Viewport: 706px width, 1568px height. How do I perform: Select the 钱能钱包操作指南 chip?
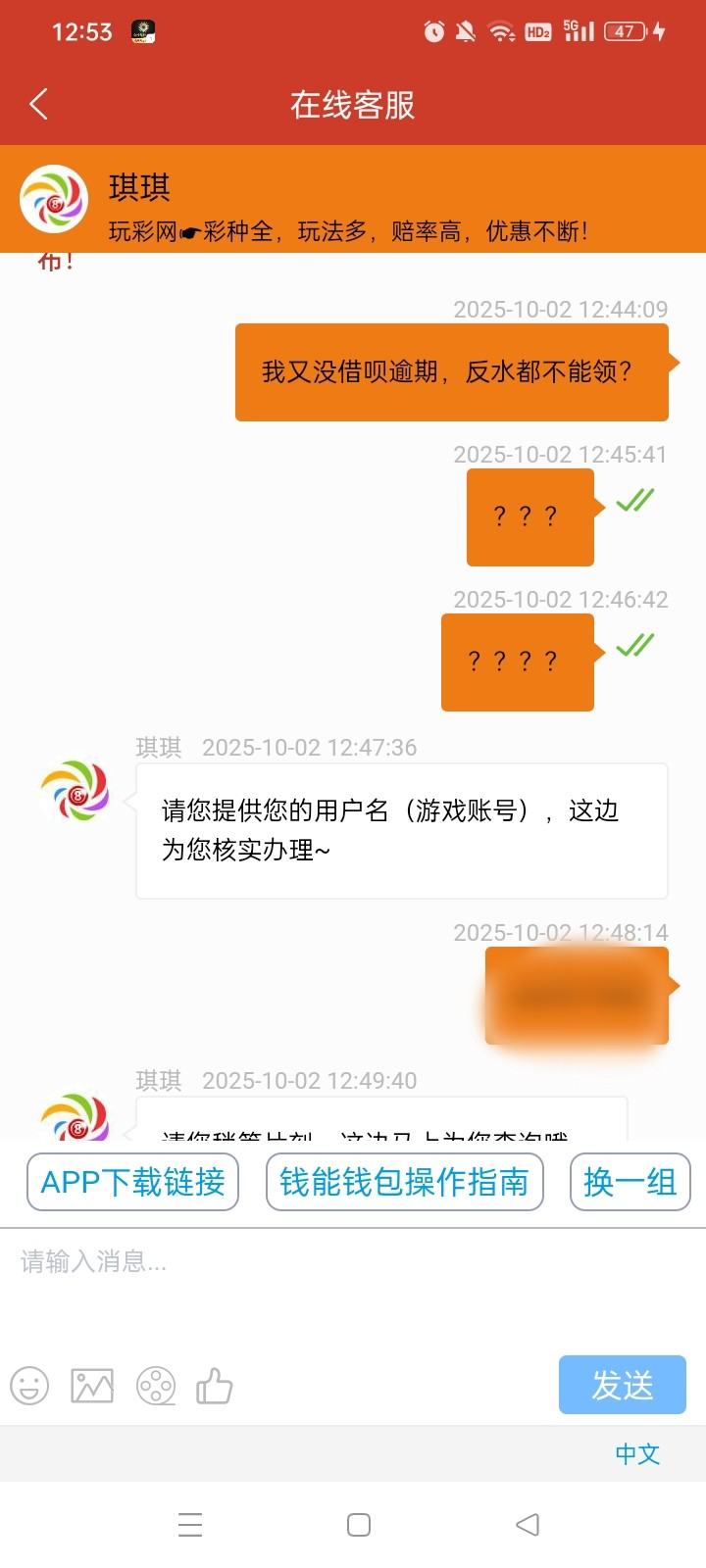pos(404,1182)
